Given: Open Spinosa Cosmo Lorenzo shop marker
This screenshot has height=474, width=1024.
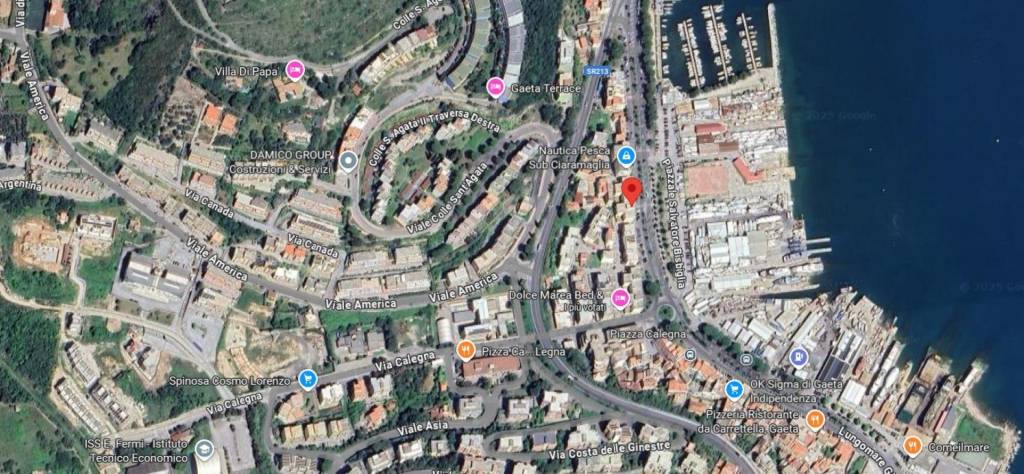Looking at the screenshot, I should 308,379.
